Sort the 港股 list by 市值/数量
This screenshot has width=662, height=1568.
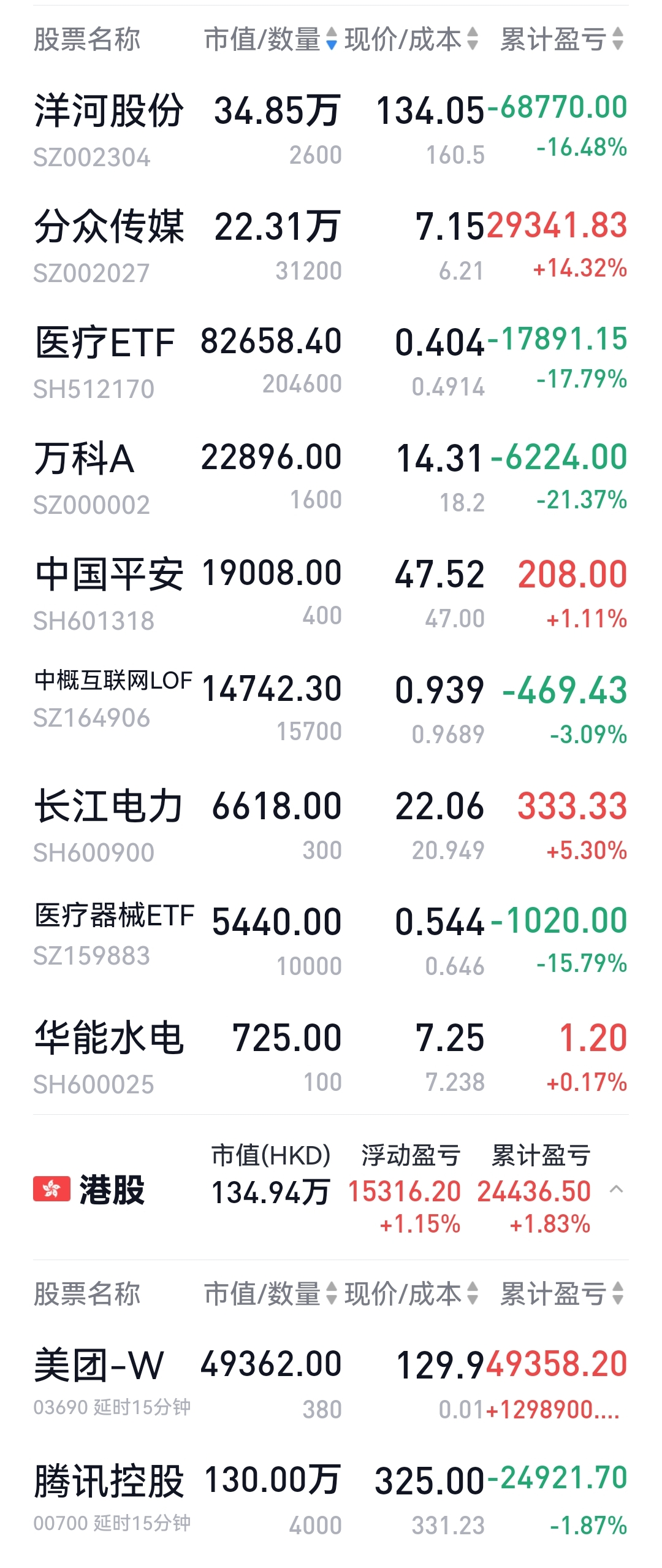click(270, 1294)
